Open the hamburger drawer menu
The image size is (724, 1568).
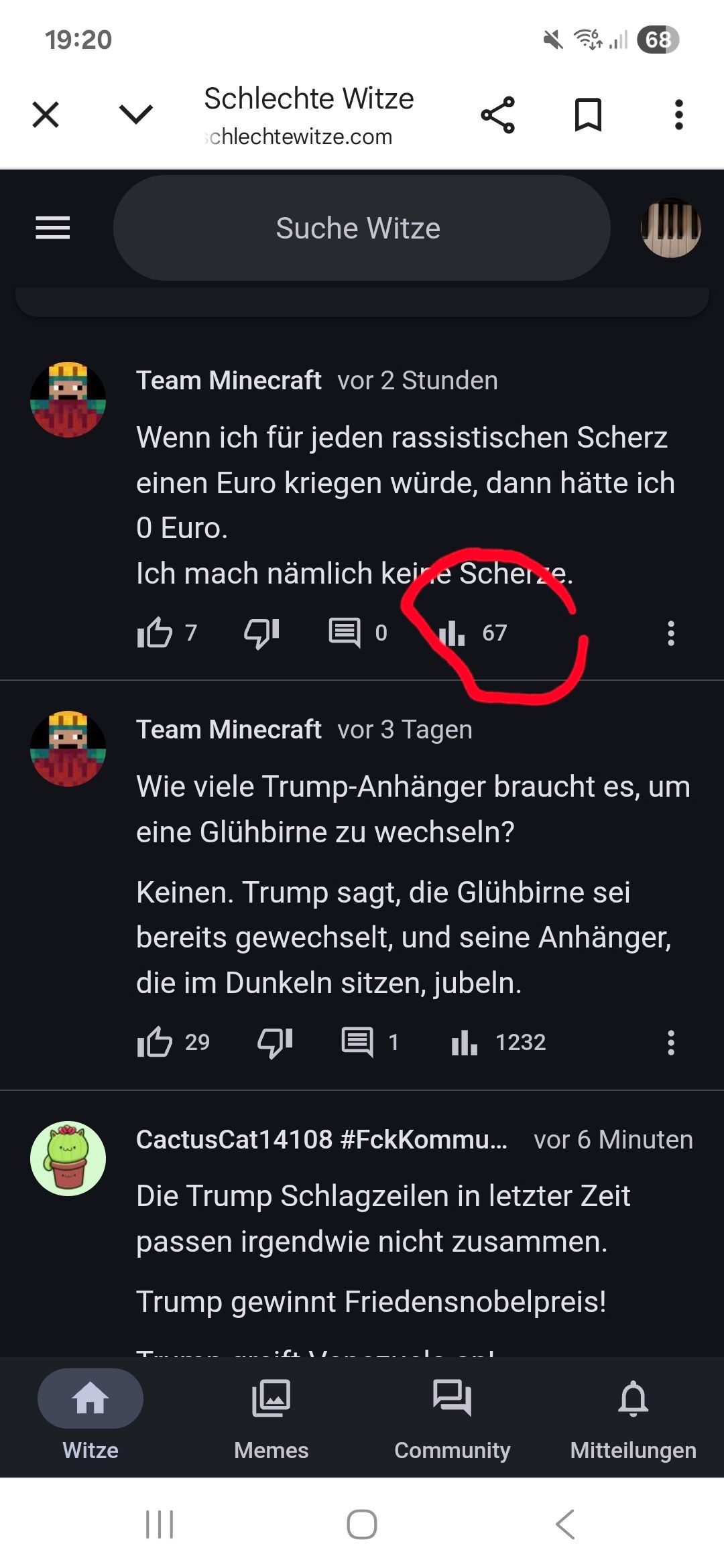[52, 228]
